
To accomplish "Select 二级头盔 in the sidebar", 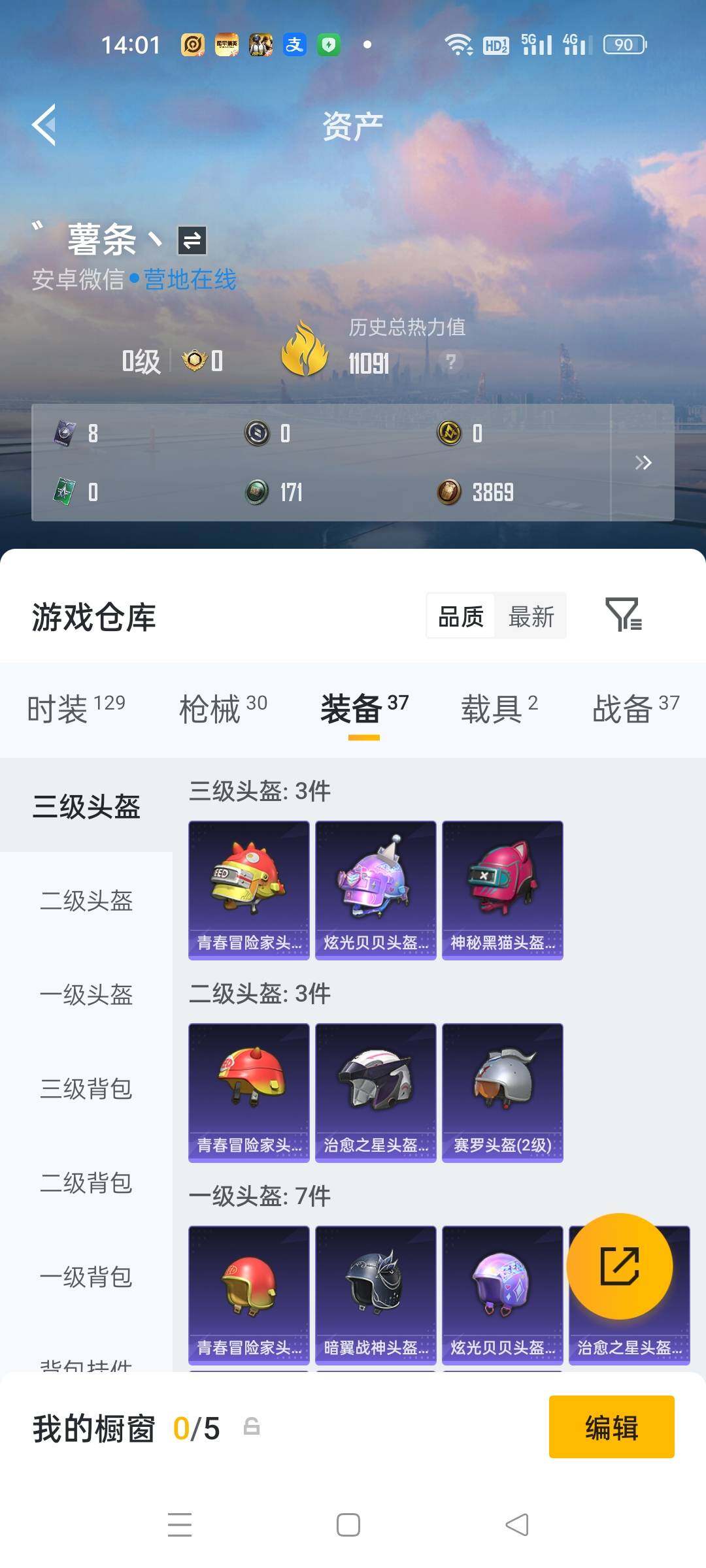I will coord(86,902).
